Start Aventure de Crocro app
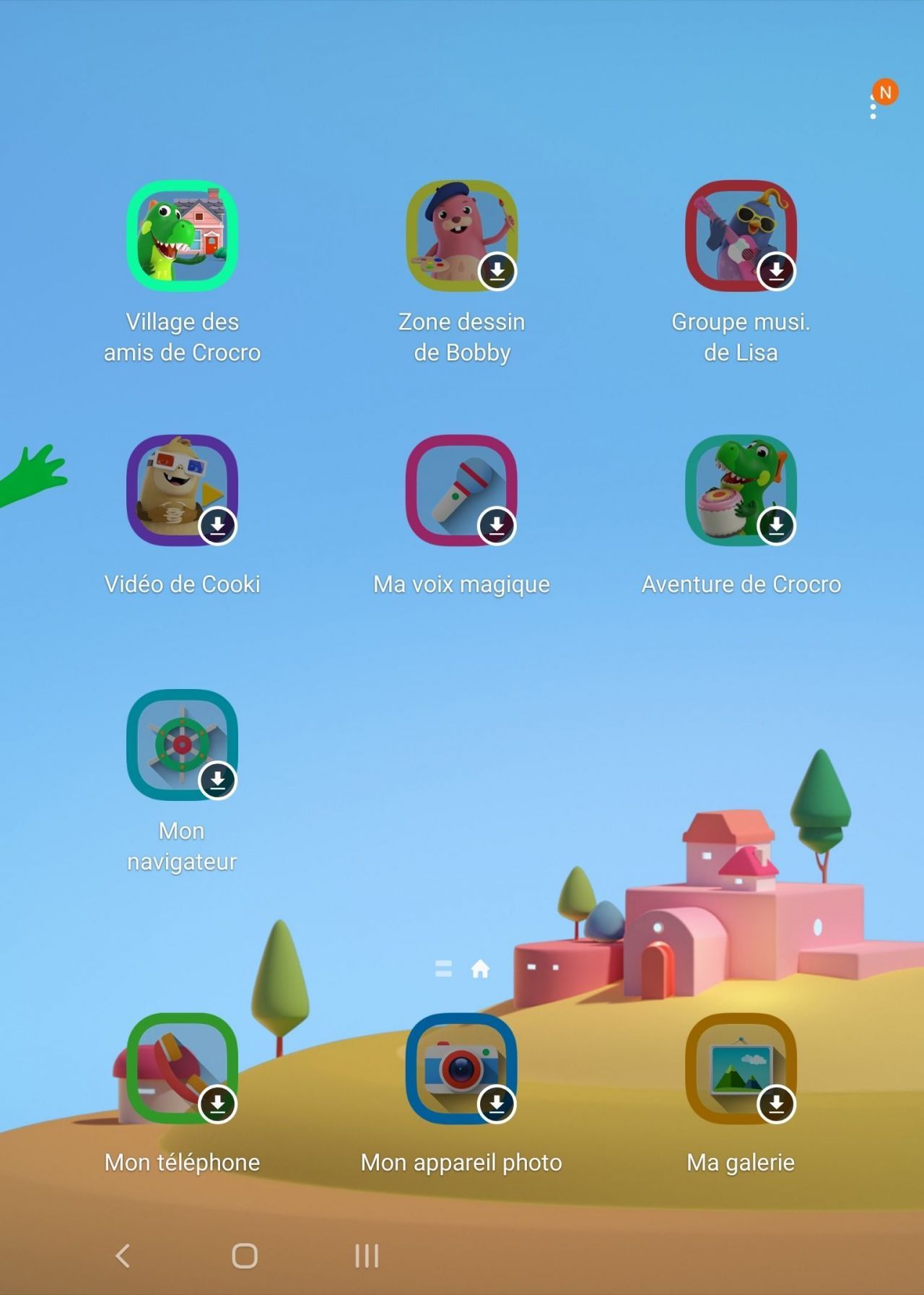This screenshot has height=1295, width=924. coord(741,490)
